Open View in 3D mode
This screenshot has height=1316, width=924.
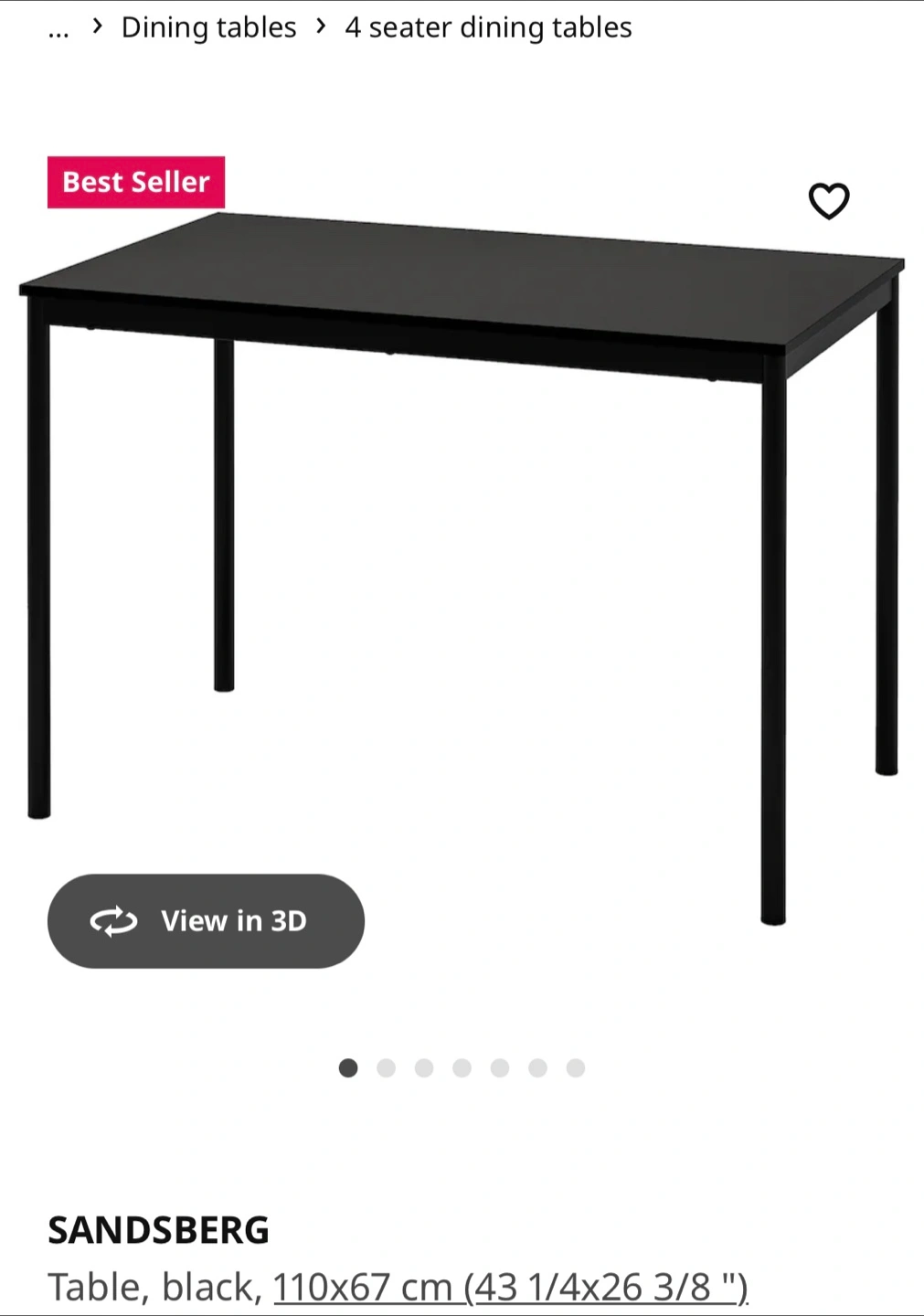(x=206, y=921)
